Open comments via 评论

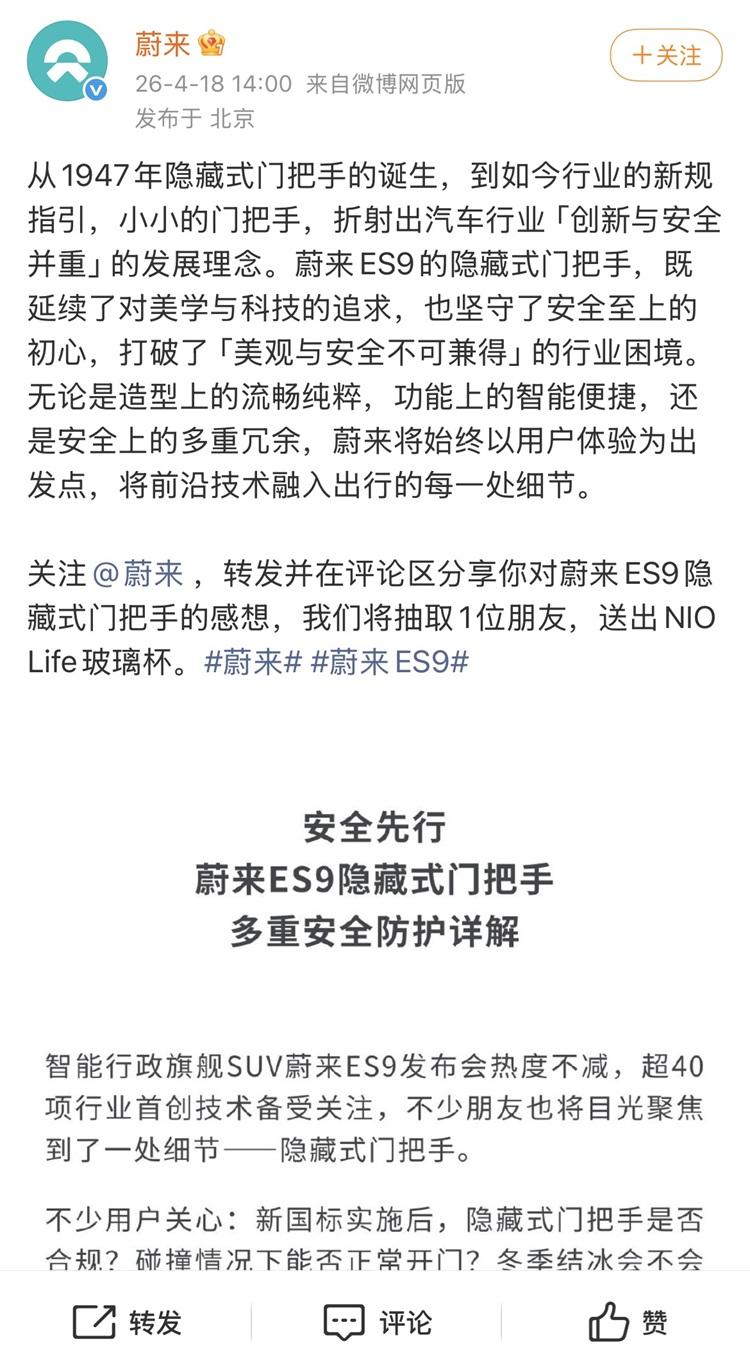click(x=377, y=1322)
